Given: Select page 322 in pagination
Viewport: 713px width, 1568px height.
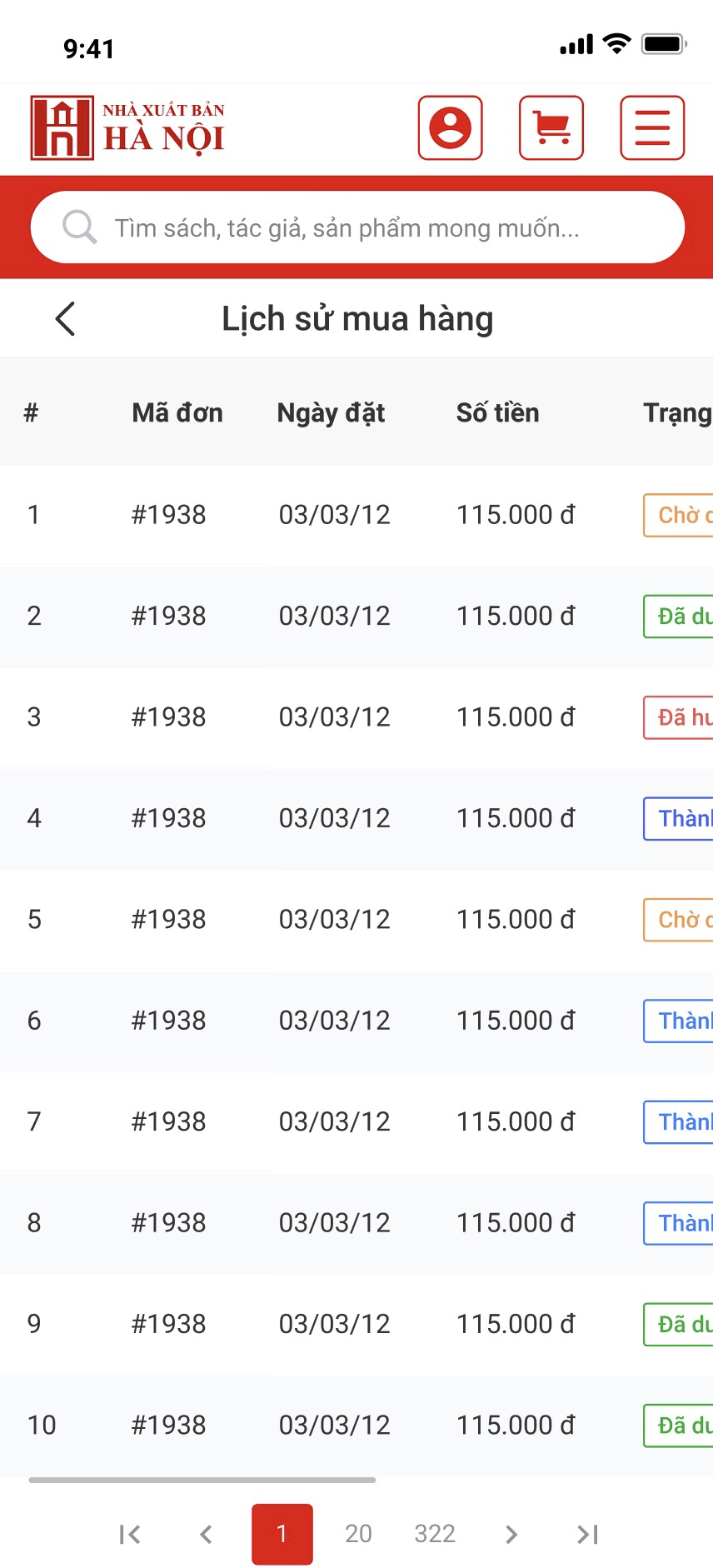Looking at the screenshot, I should pyautogui.click(x=435, y=1534).
